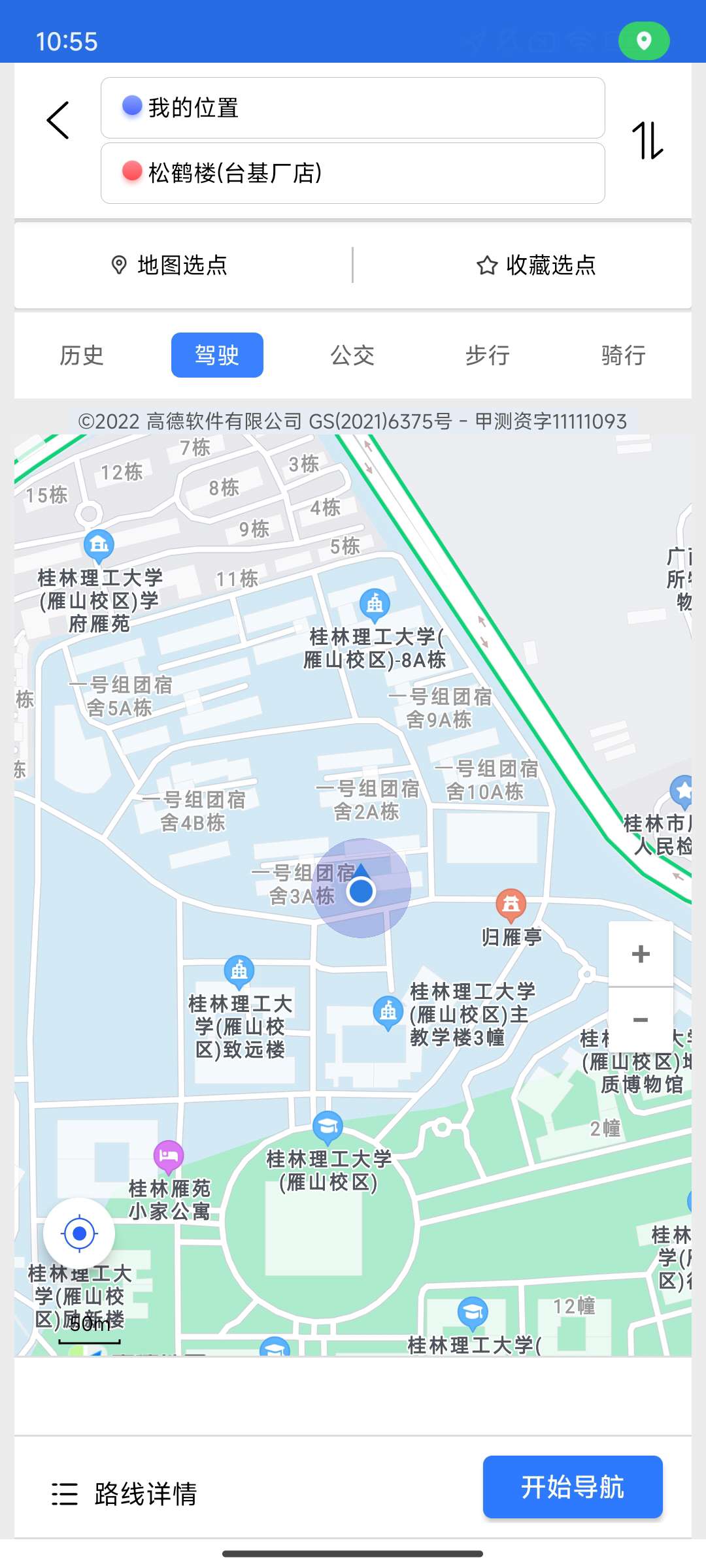706x1568 pixels.
Task: Go back using the arrow icon
Action: (58, 120)
